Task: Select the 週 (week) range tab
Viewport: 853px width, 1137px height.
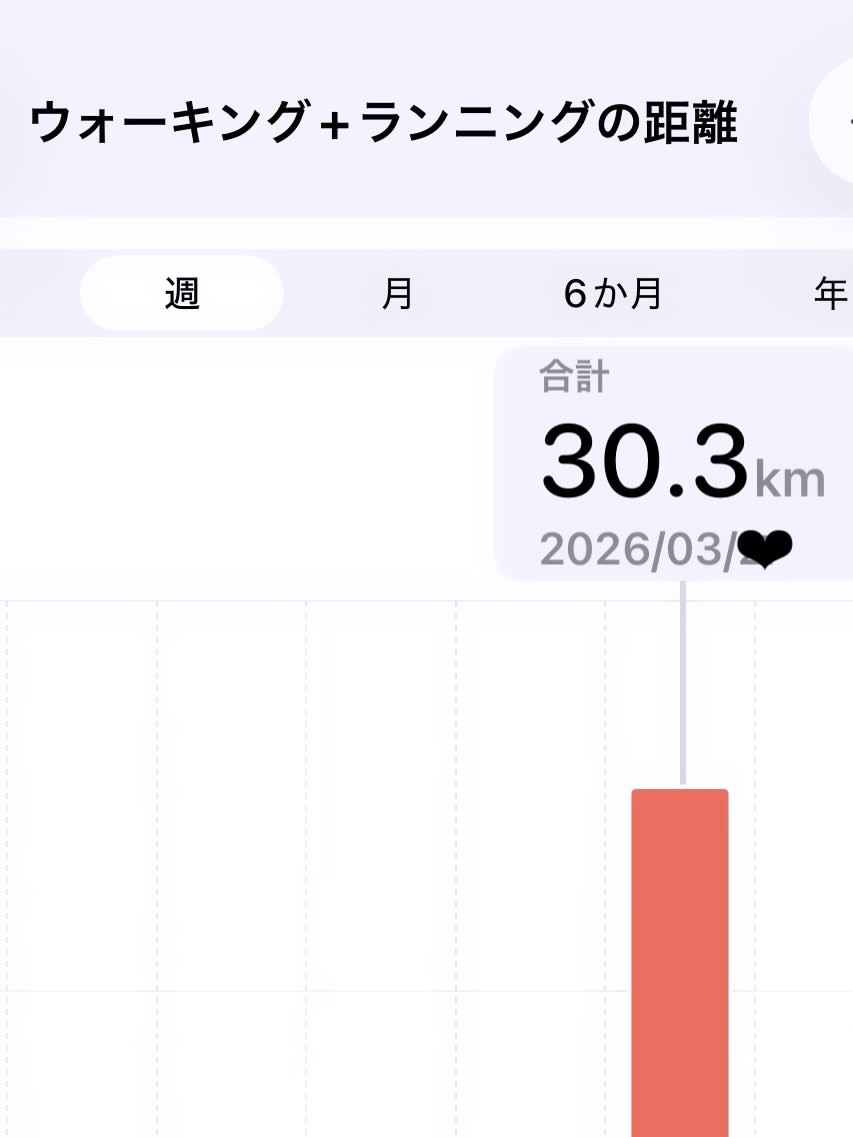Action: click(x=181, y=294)
